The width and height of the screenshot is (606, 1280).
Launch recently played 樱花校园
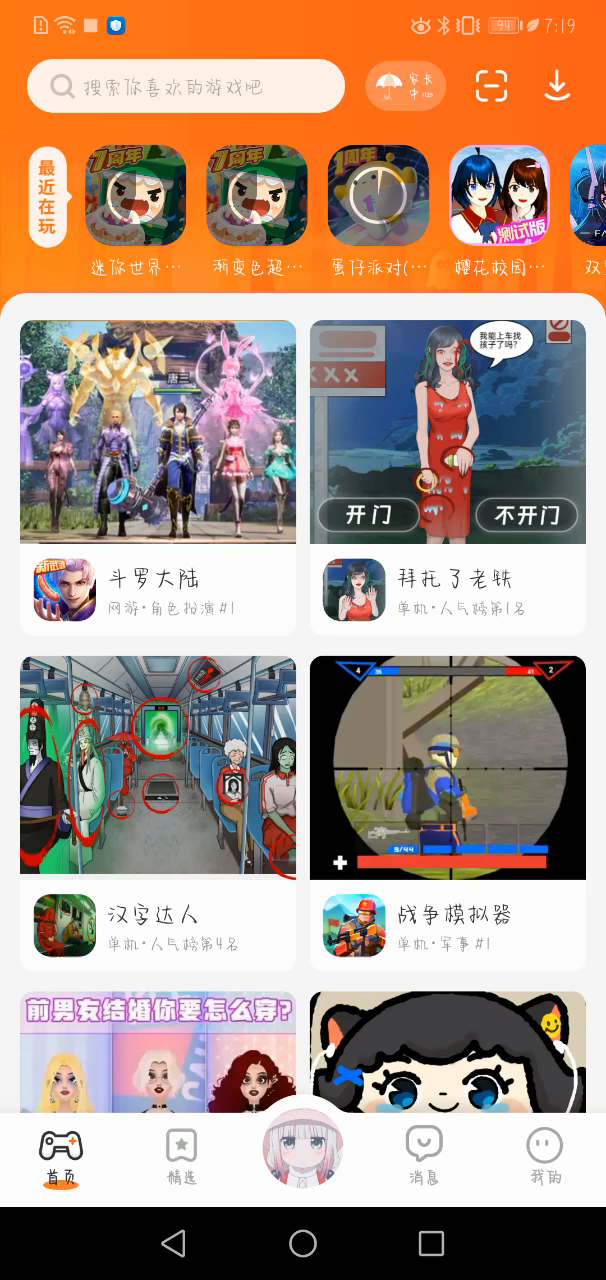tap(499, 196)
